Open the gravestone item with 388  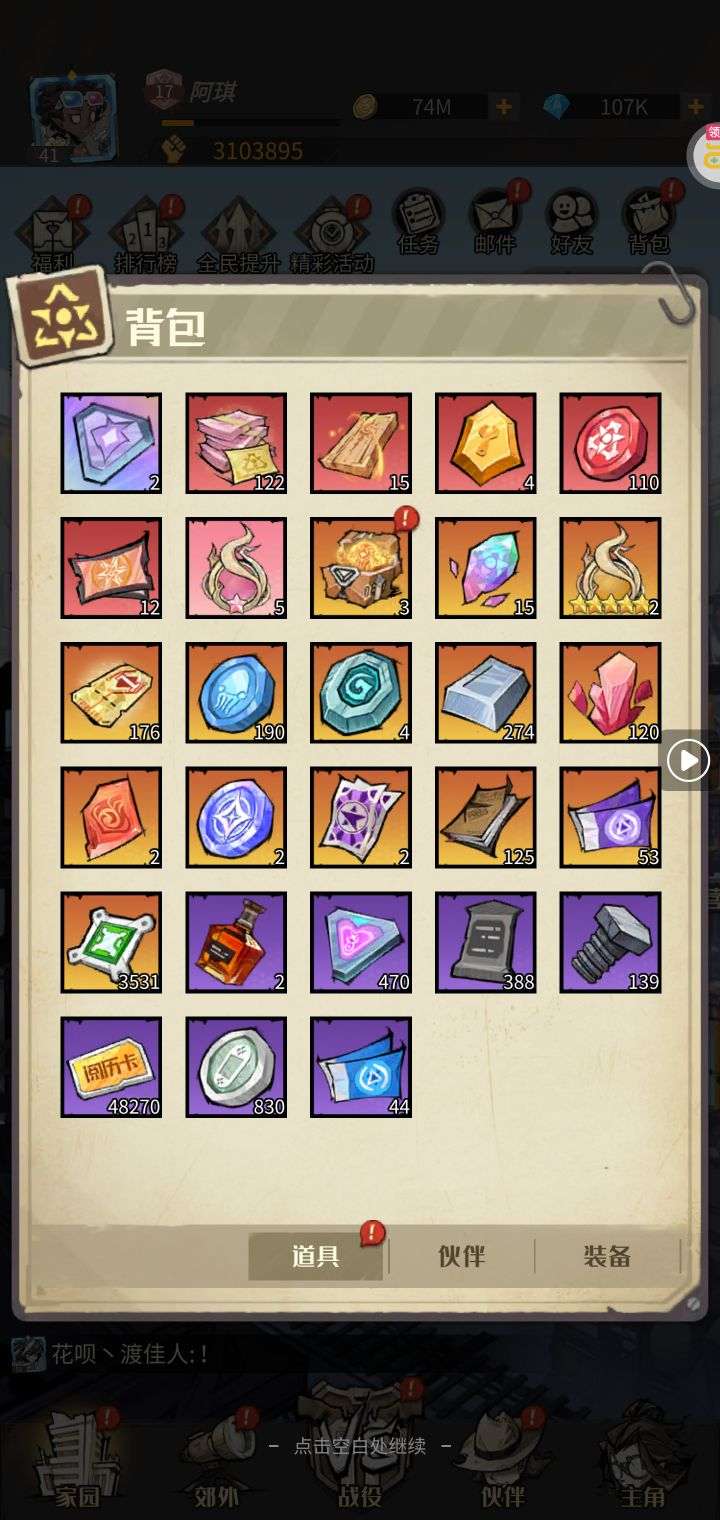tap(486, 942)
